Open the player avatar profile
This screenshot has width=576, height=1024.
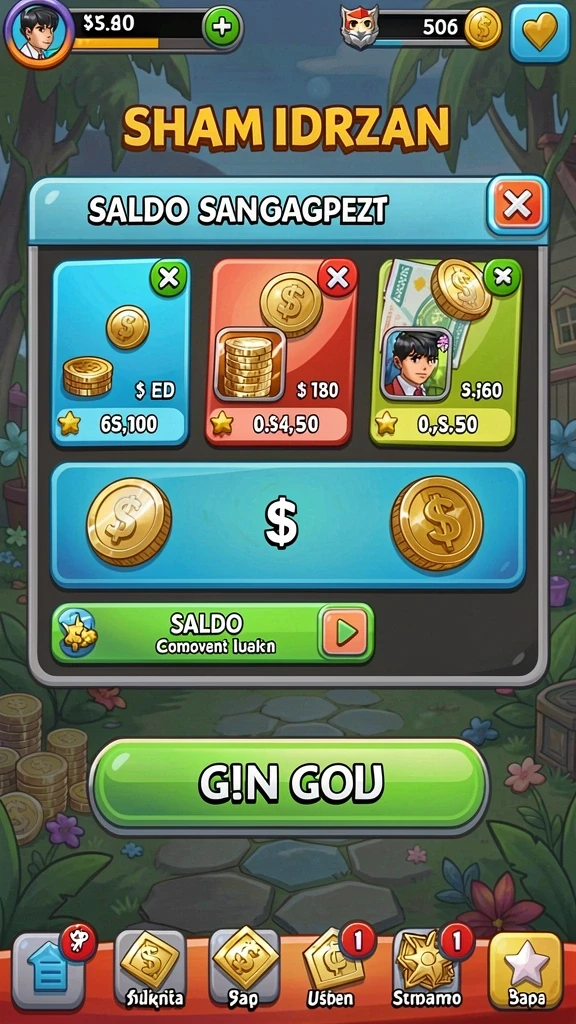39,33
